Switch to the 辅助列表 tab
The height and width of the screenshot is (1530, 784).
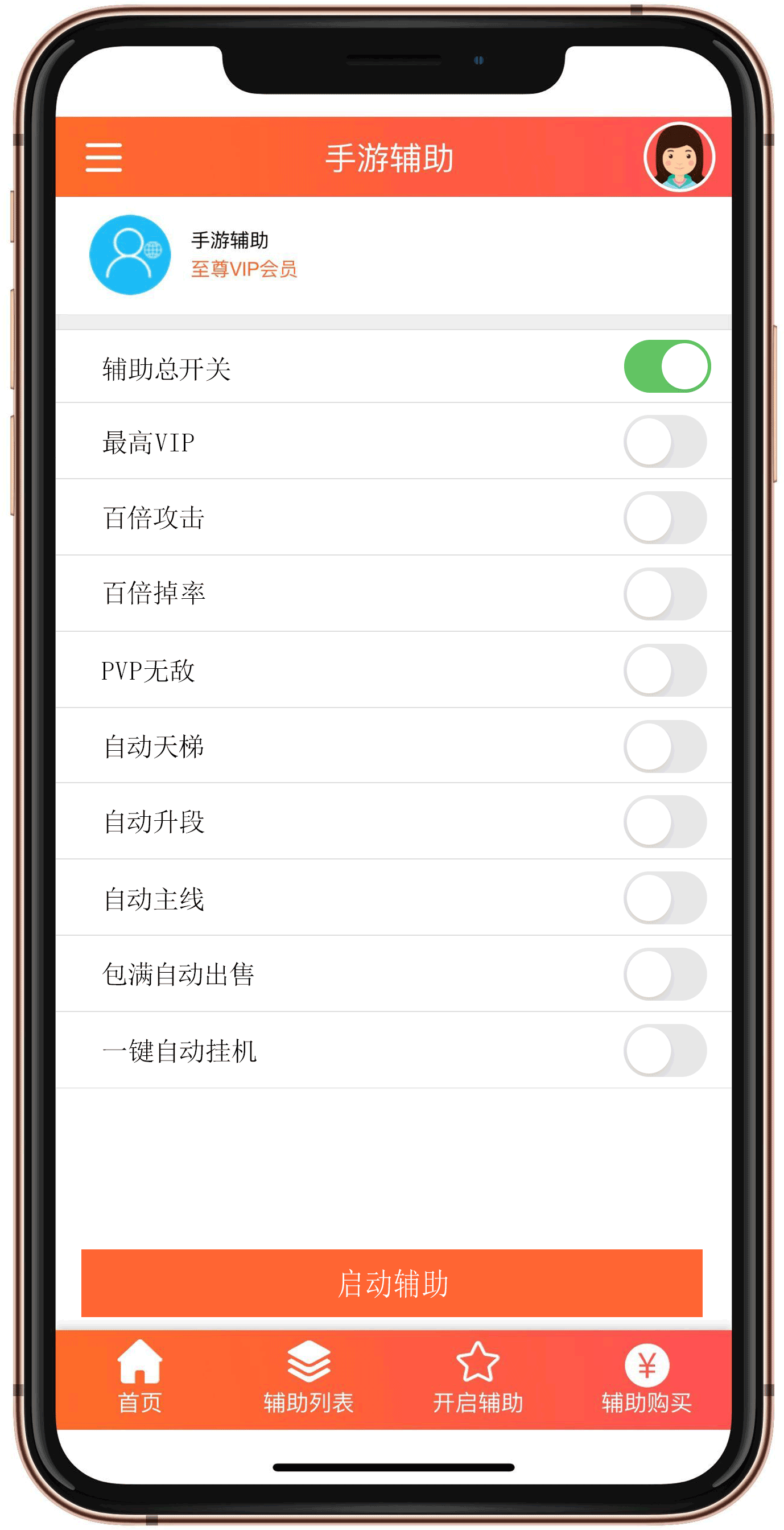point(308,1377)
